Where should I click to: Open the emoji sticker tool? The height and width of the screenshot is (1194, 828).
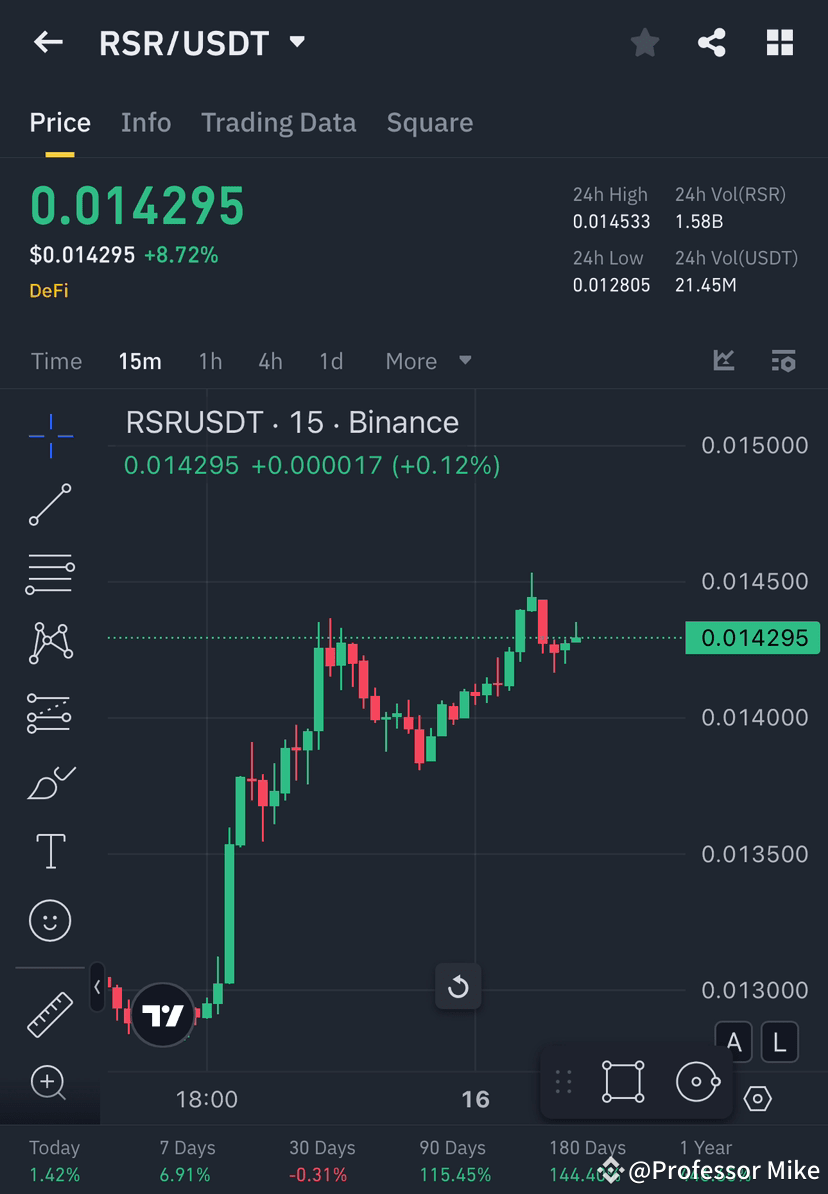click(50, 920)
